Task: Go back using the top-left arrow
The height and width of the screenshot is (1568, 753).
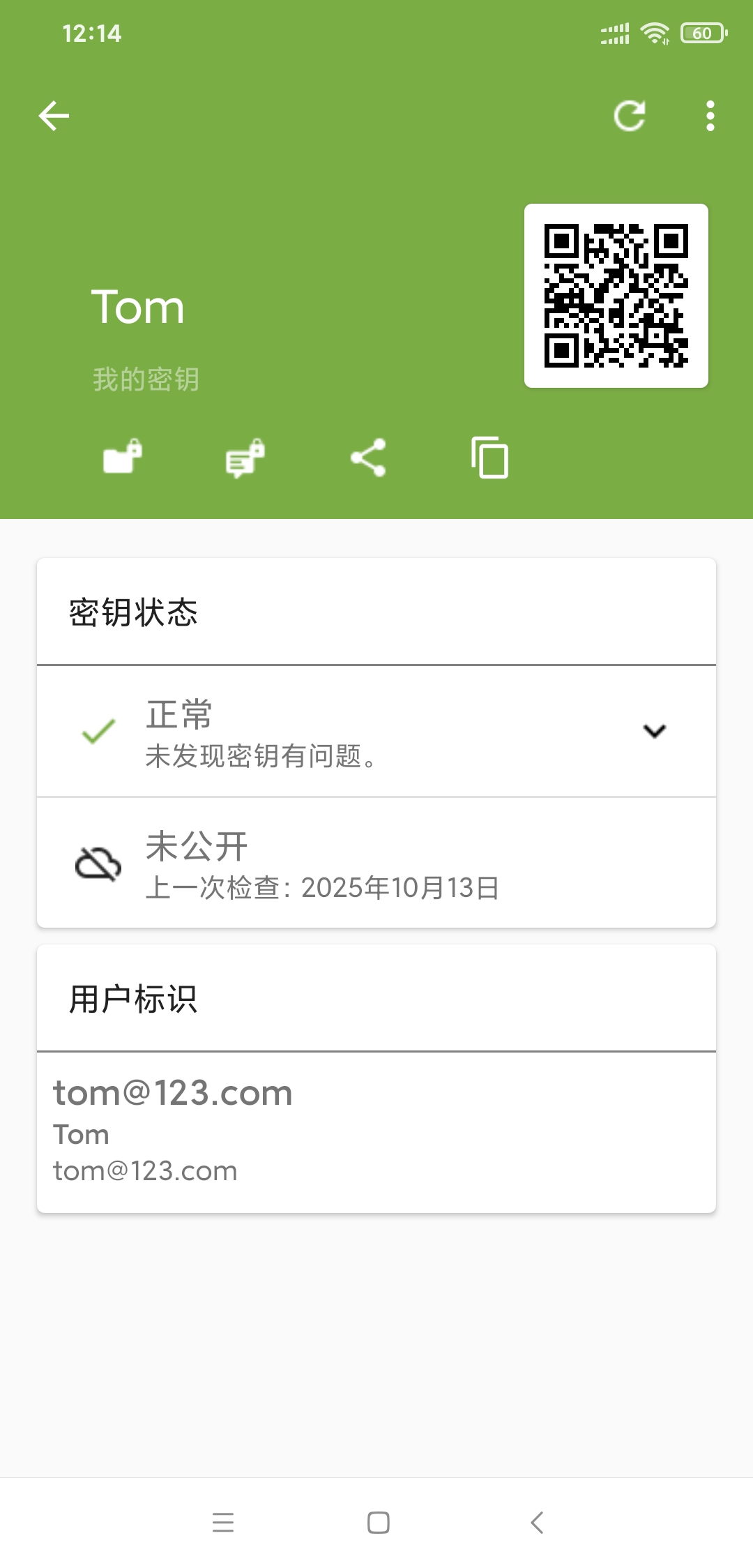Action: [54, 116]
